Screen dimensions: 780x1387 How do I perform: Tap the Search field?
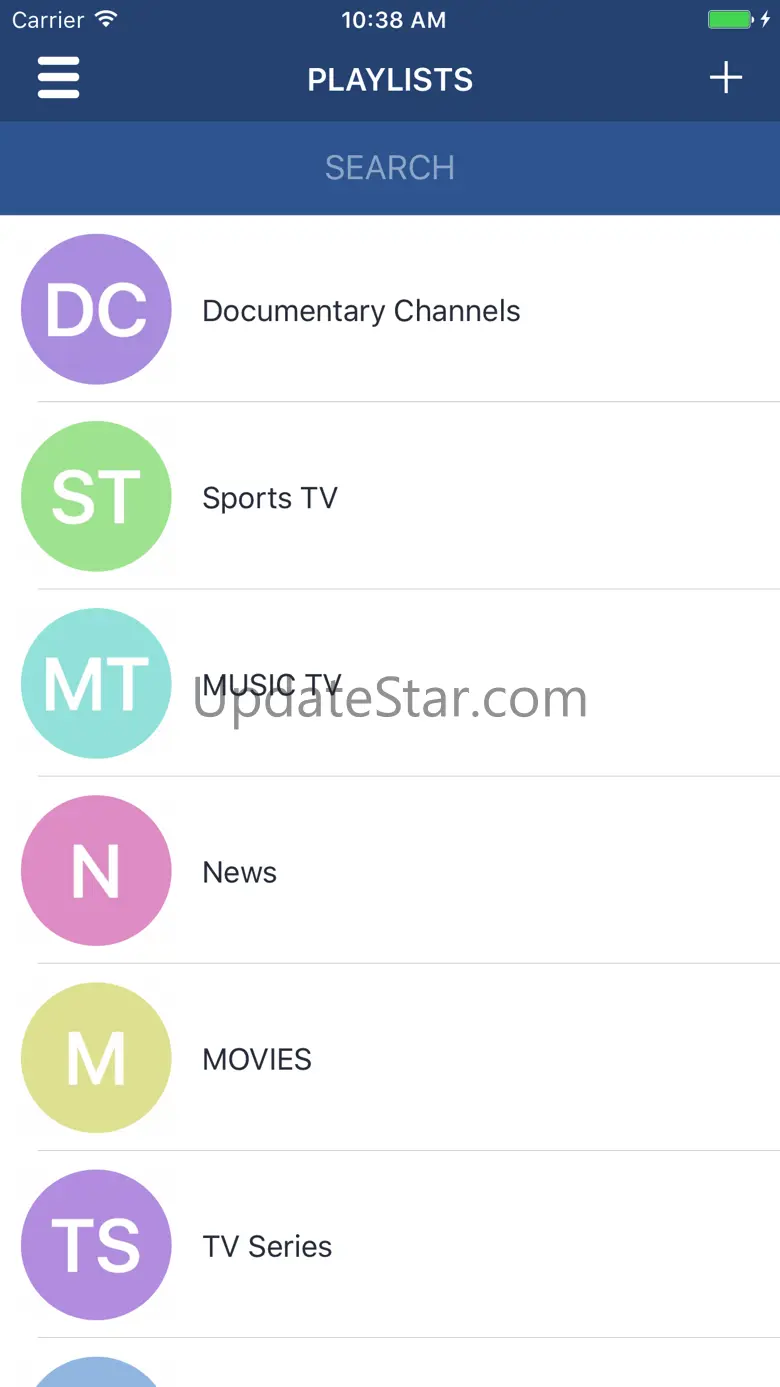(x=390, y=167)
